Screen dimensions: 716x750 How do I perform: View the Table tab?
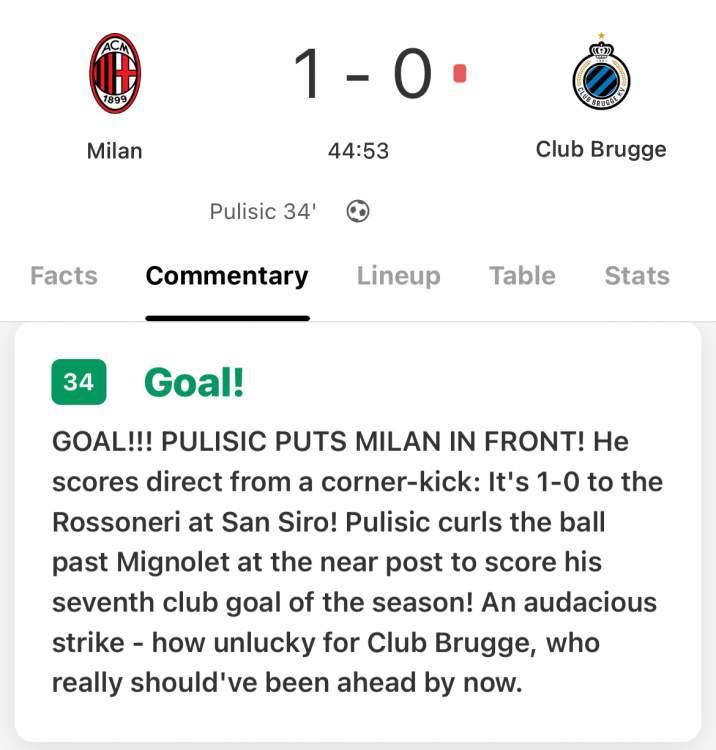pyautogui.click(x=522, y=276)
